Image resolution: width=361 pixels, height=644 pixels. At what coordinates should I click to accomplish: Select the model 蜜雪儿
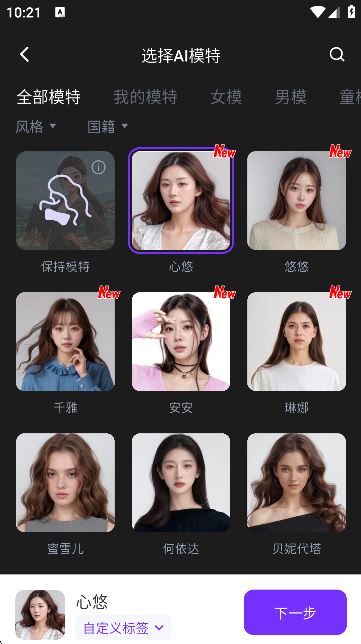(65, 483)
